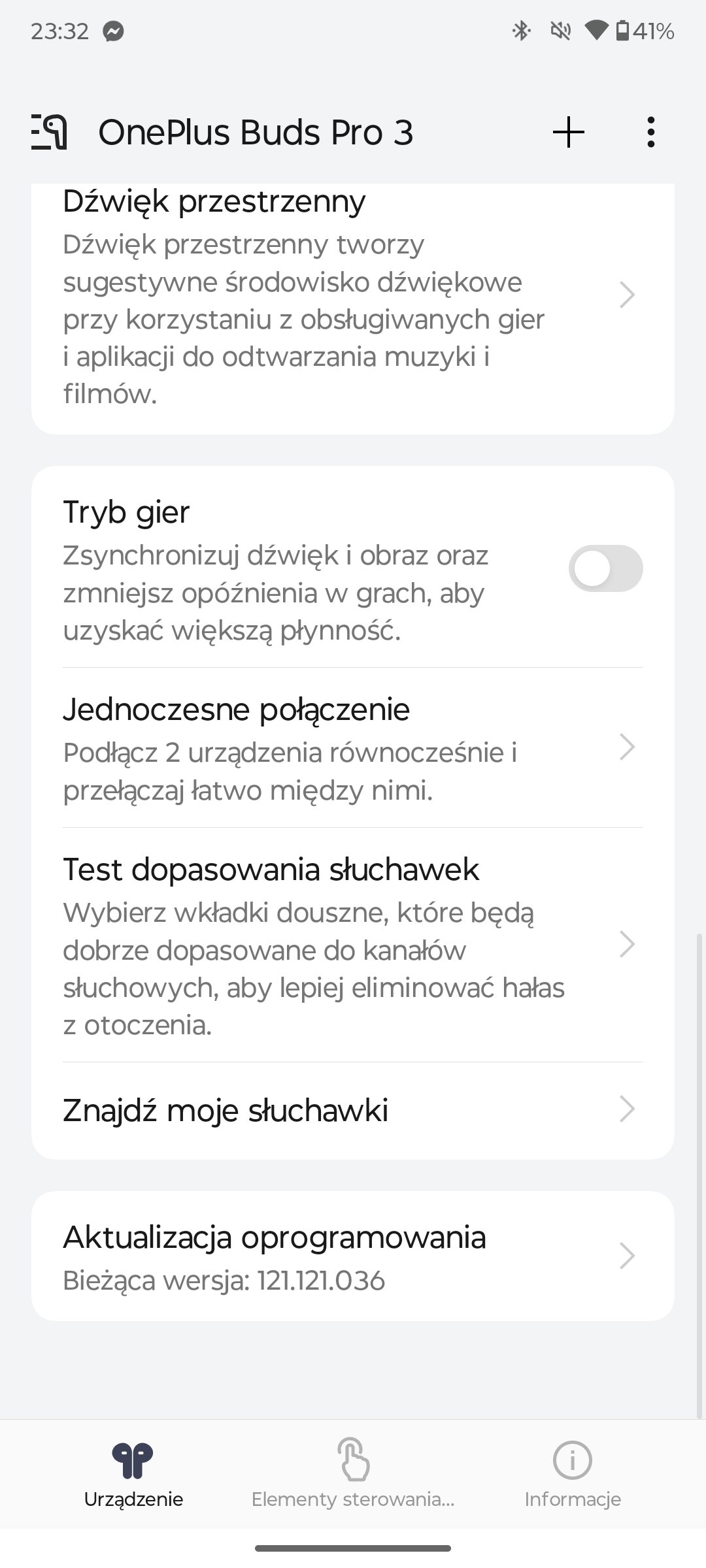Open Aktualizacja oprogramowania
This screenshot has height=1568, width=706.
tap(353, 1256)
